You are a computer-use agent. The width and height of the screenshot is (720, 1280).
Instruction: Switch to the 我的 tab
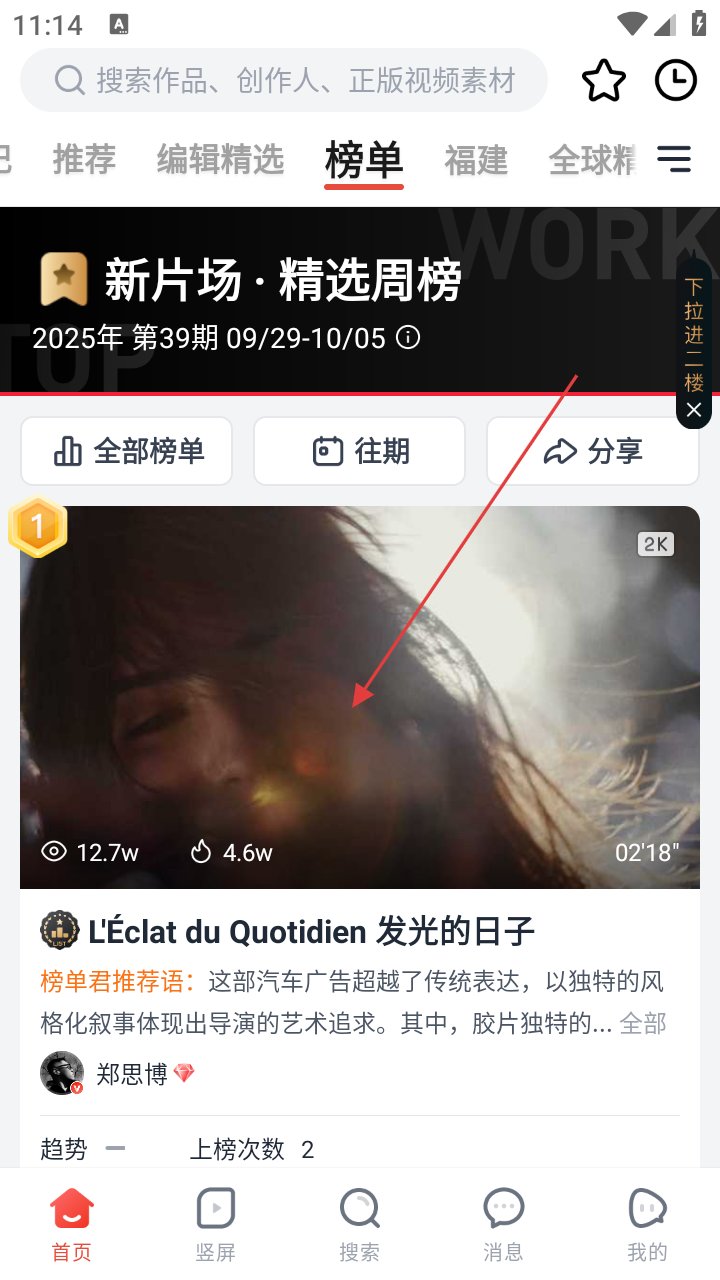click(647, 1223)
